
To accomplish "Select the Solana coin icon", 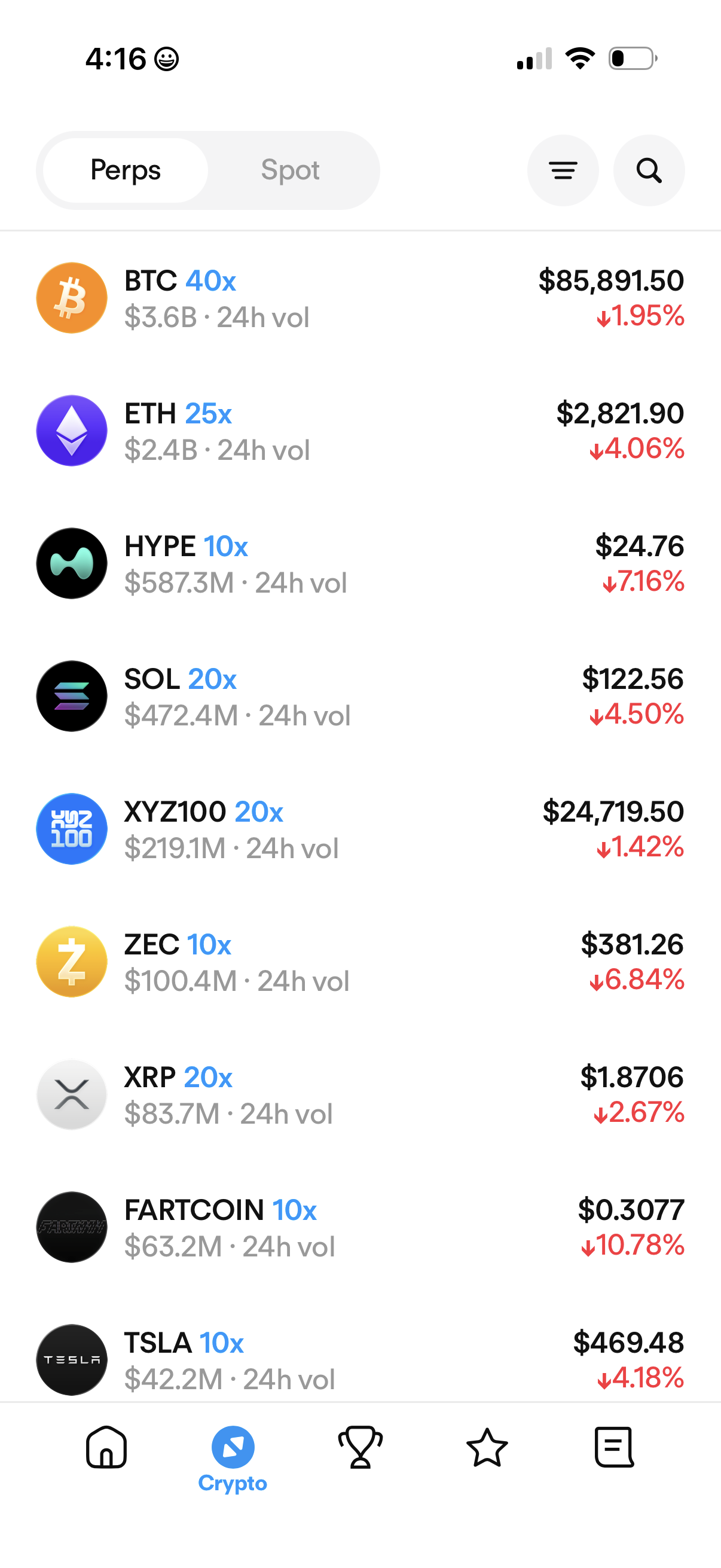I will pyautogui.click(x=71, y=695).
